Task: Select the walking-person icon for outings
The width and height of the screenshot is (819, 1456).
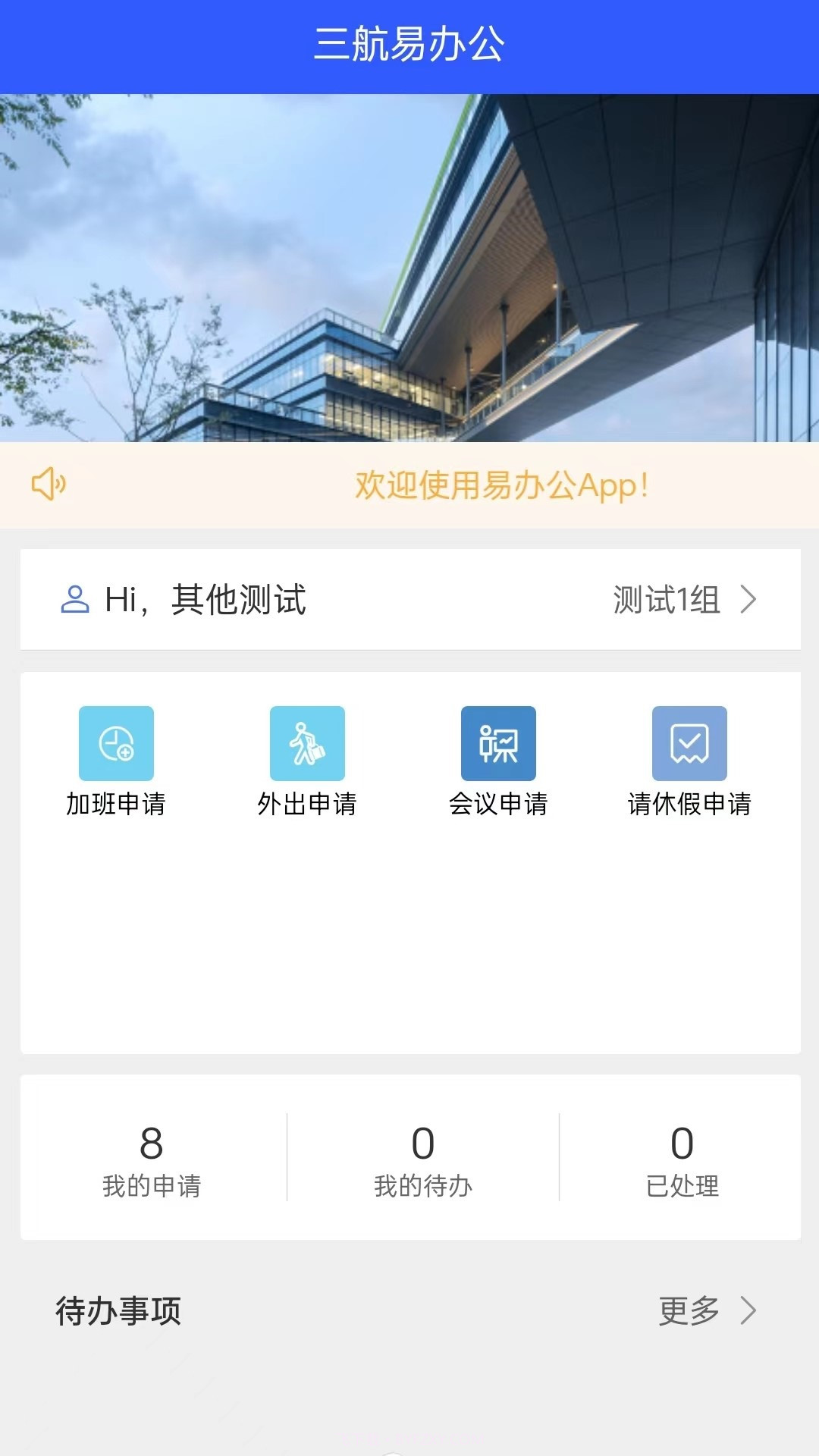Action: [x=307, y=742]
